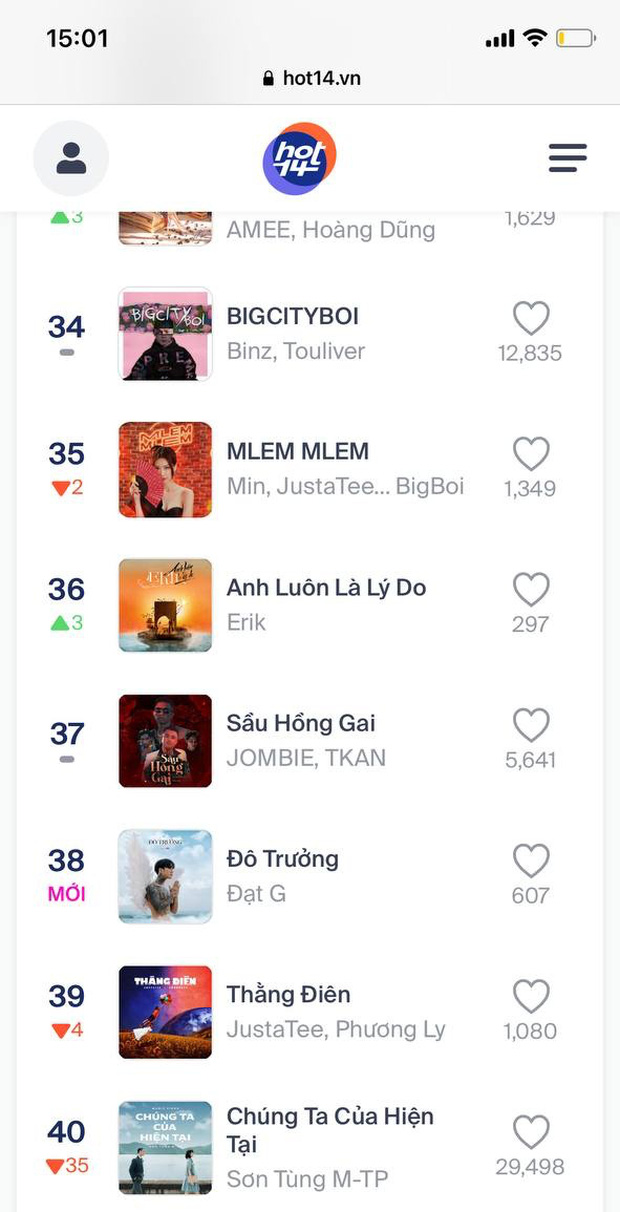Open Chúng Ta Của Hiện Tại song row
This screenshot has width=620, height=1212.
point(330,1117)
